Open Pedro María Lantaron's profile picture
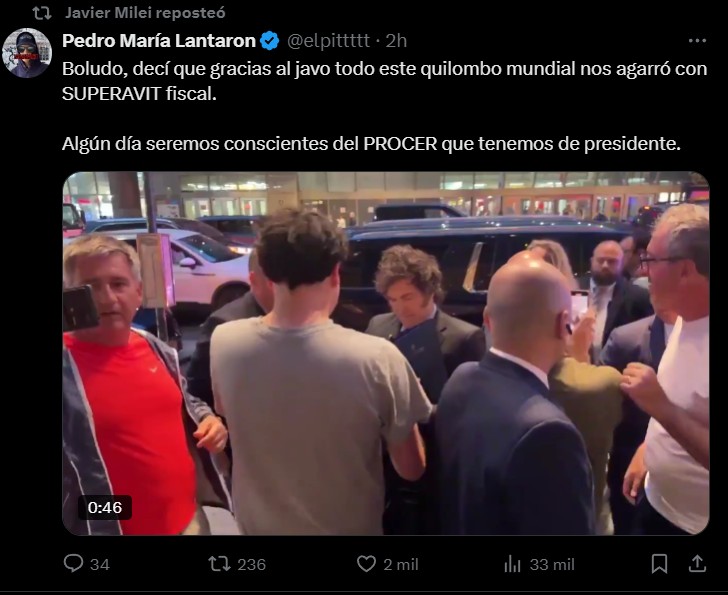 pyautogui.click(x=26, y=53)
